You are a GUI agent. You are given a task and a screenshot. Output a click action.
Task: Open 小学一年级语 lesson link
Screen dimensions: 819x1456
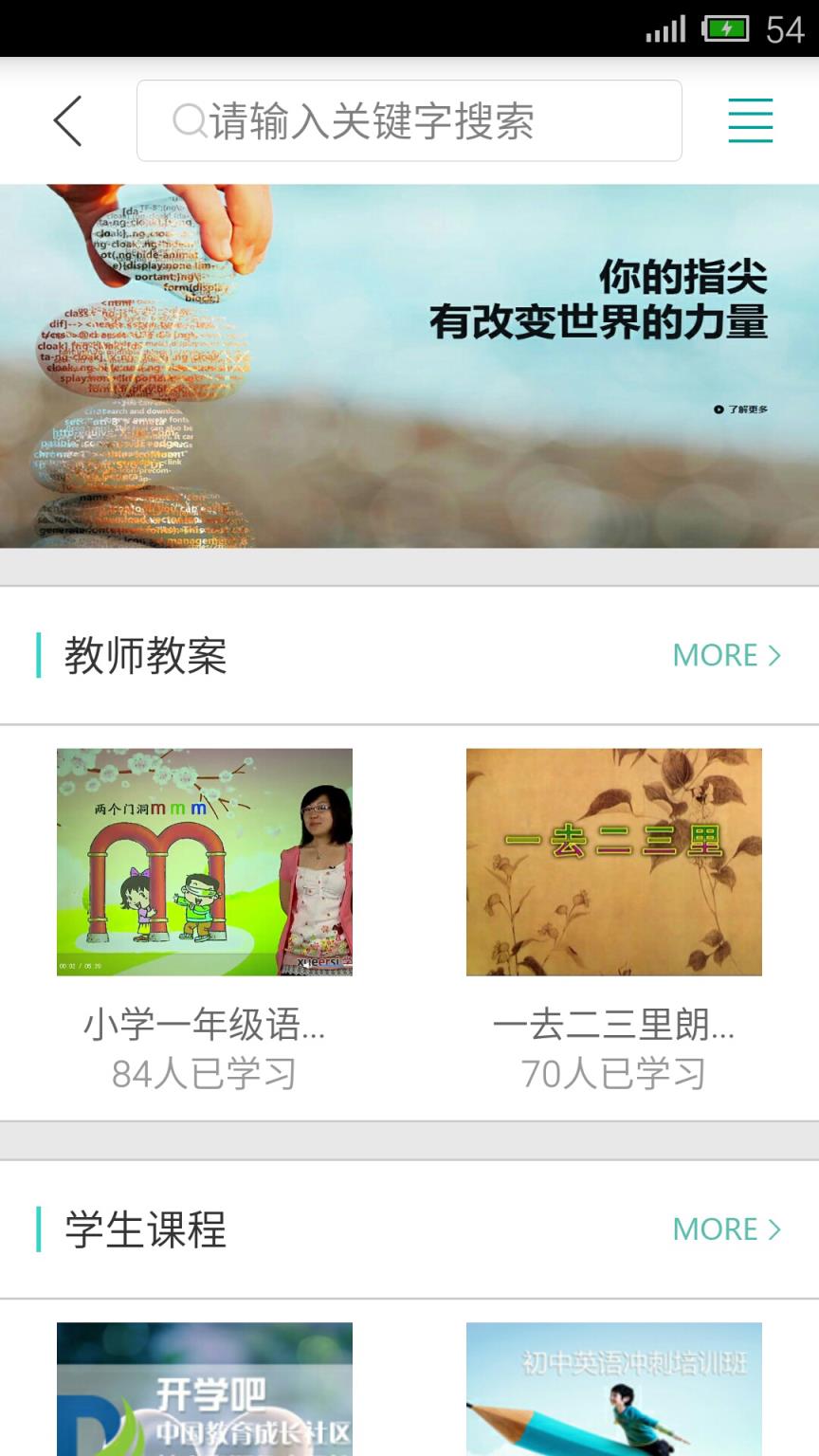pos(205,1027)
